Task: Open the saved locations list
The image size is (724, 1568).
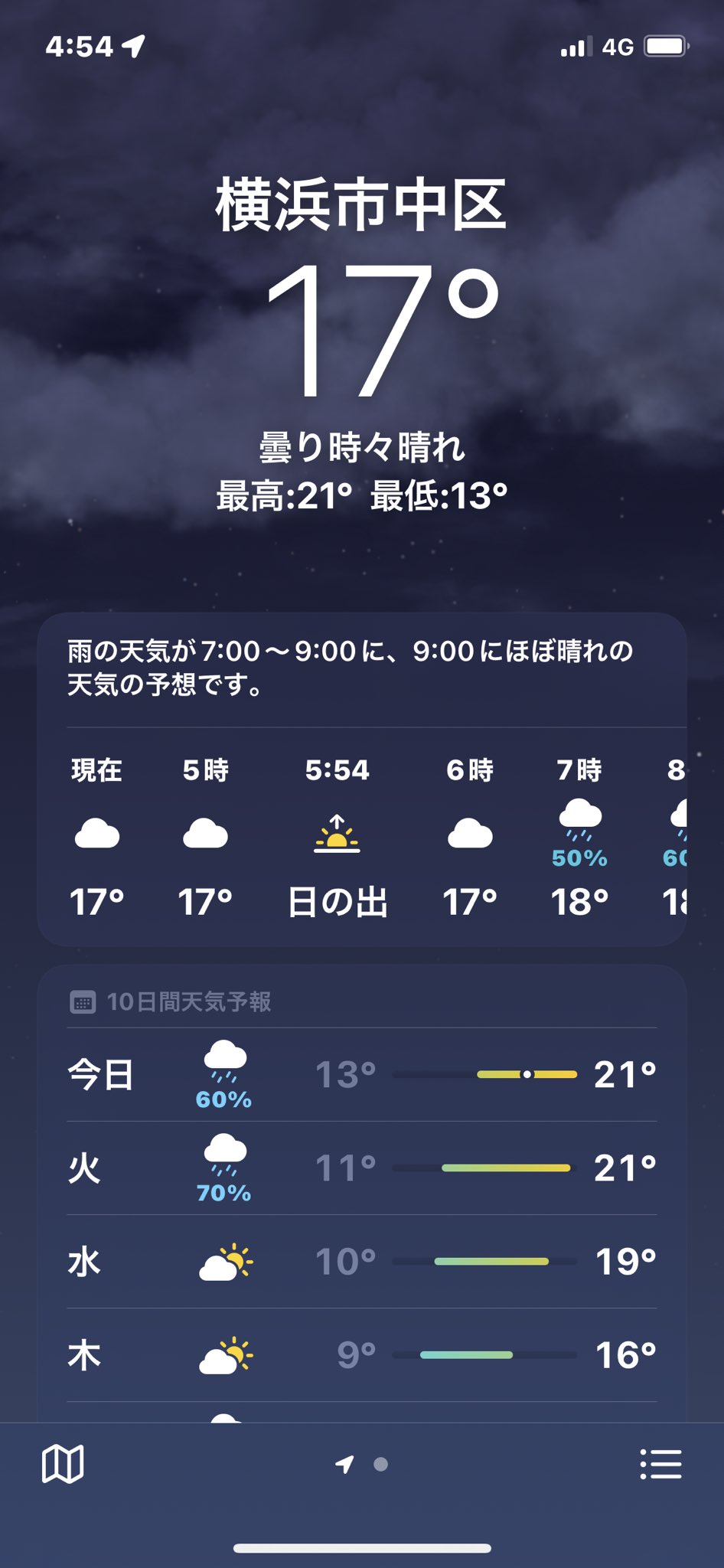Action: click(660, 1464)
